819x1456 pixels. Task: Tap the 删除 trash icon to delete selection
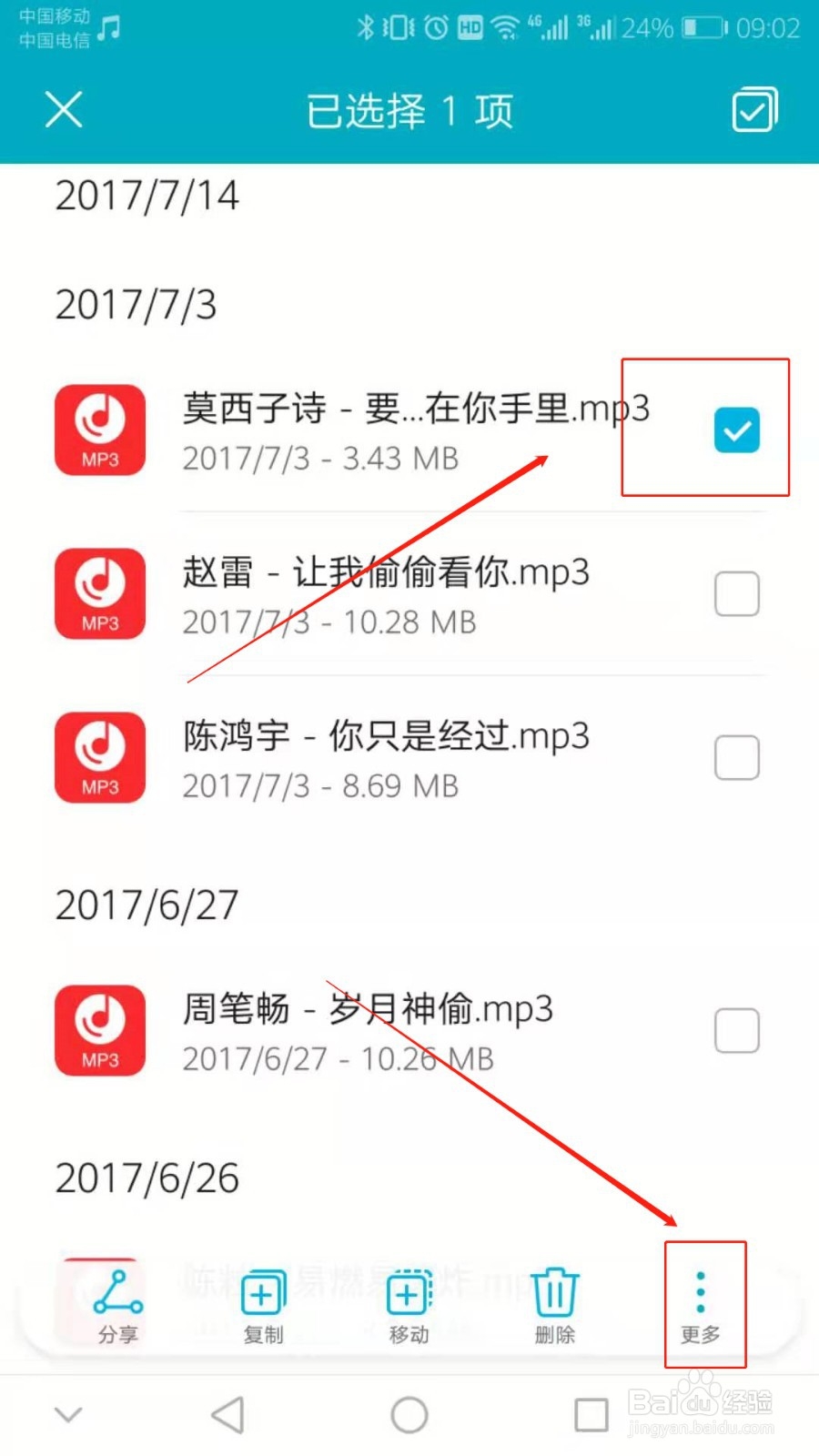[553, 1303]
